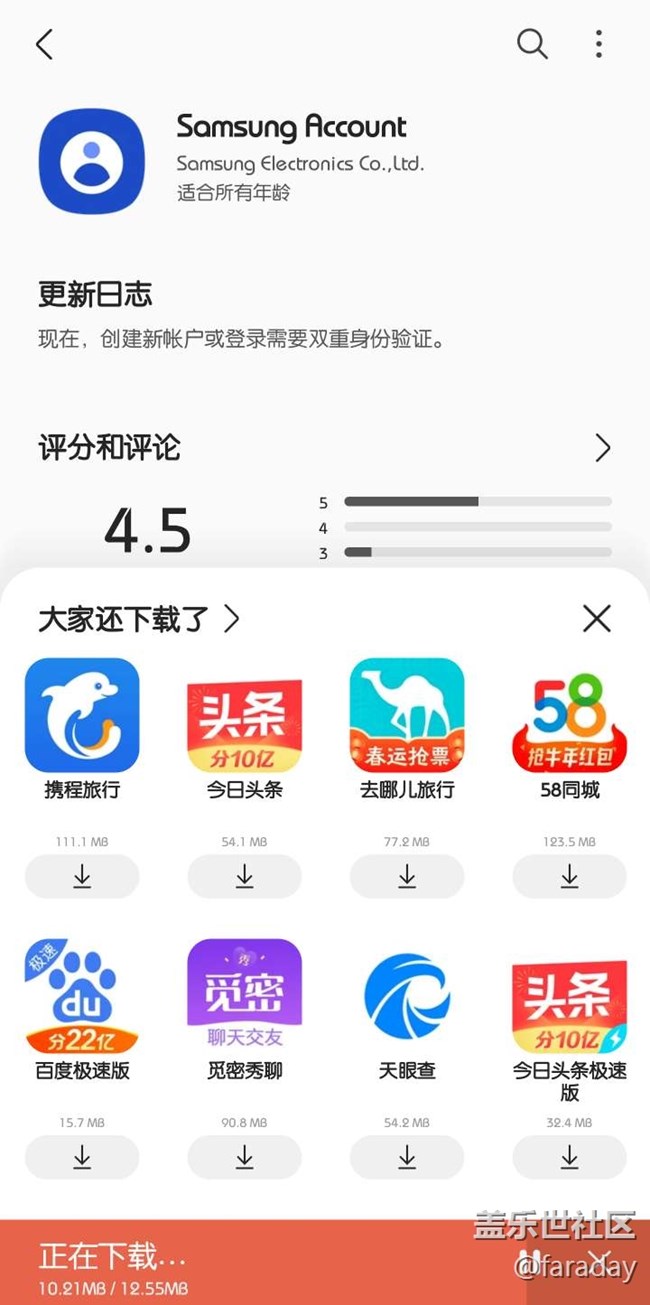The width and height of the screenshot is (650, 1305).
Task: Pause the ongoing download
Action: tap(529, 1259)
